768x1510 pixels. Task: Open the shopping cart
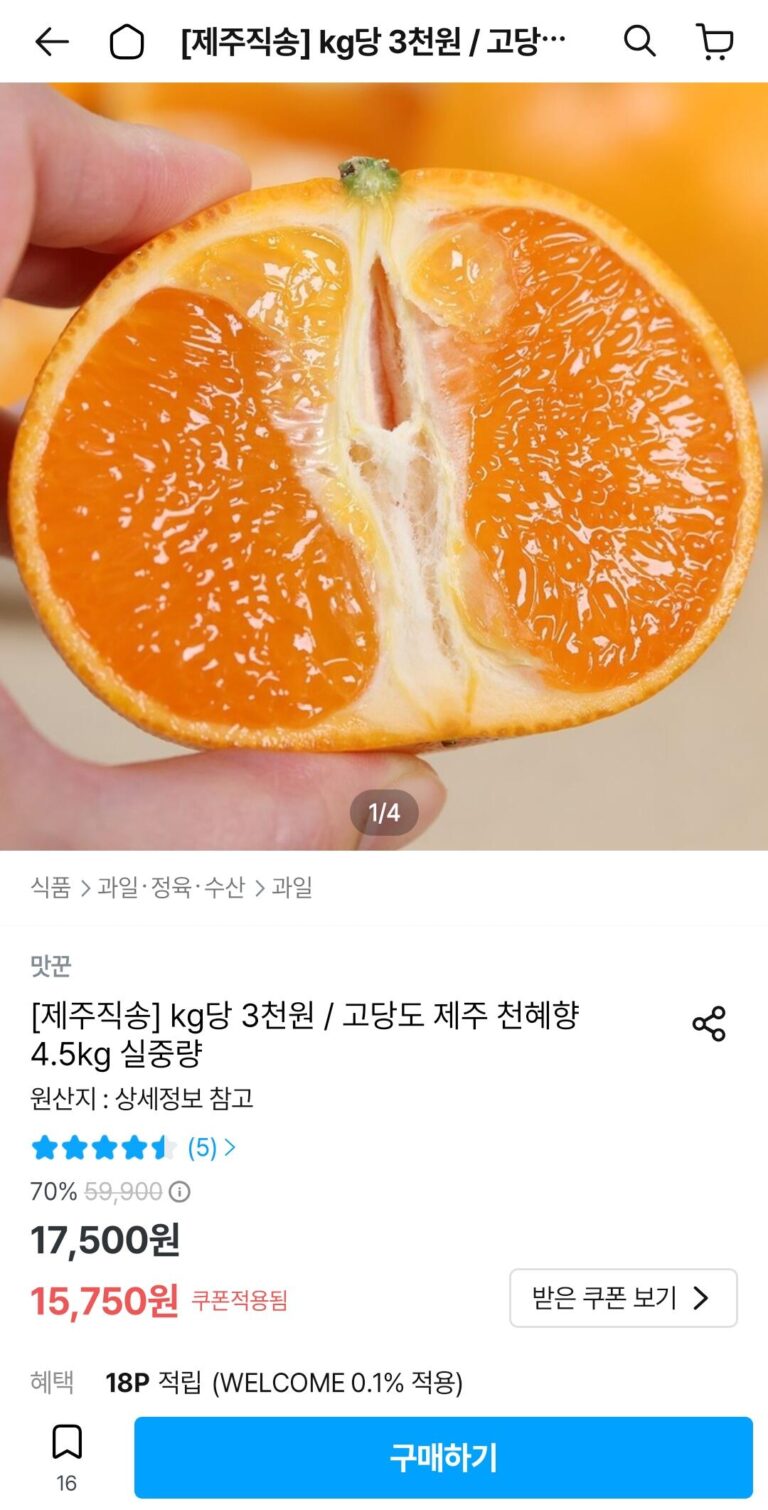(714, 42)
